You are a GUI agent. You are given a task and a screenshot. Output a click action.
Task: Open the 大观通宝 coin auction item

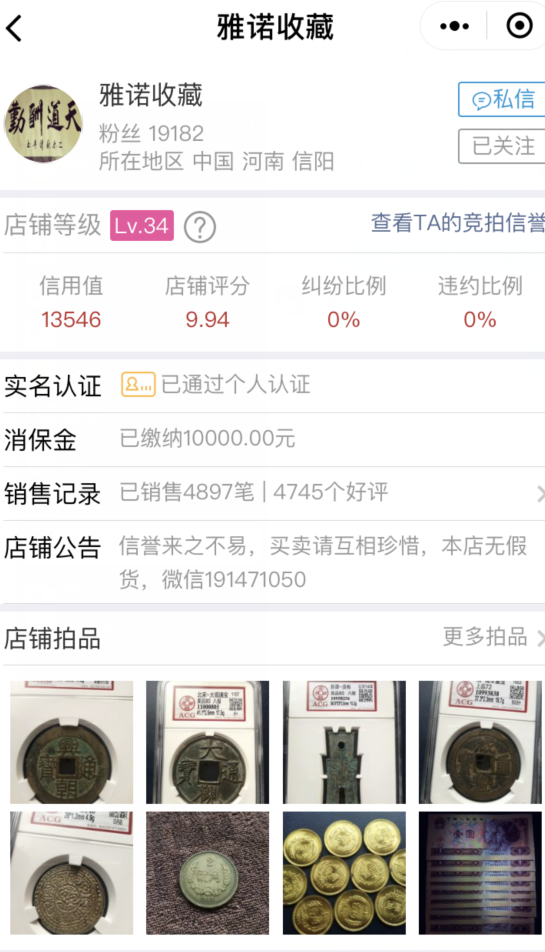[208, 742]
